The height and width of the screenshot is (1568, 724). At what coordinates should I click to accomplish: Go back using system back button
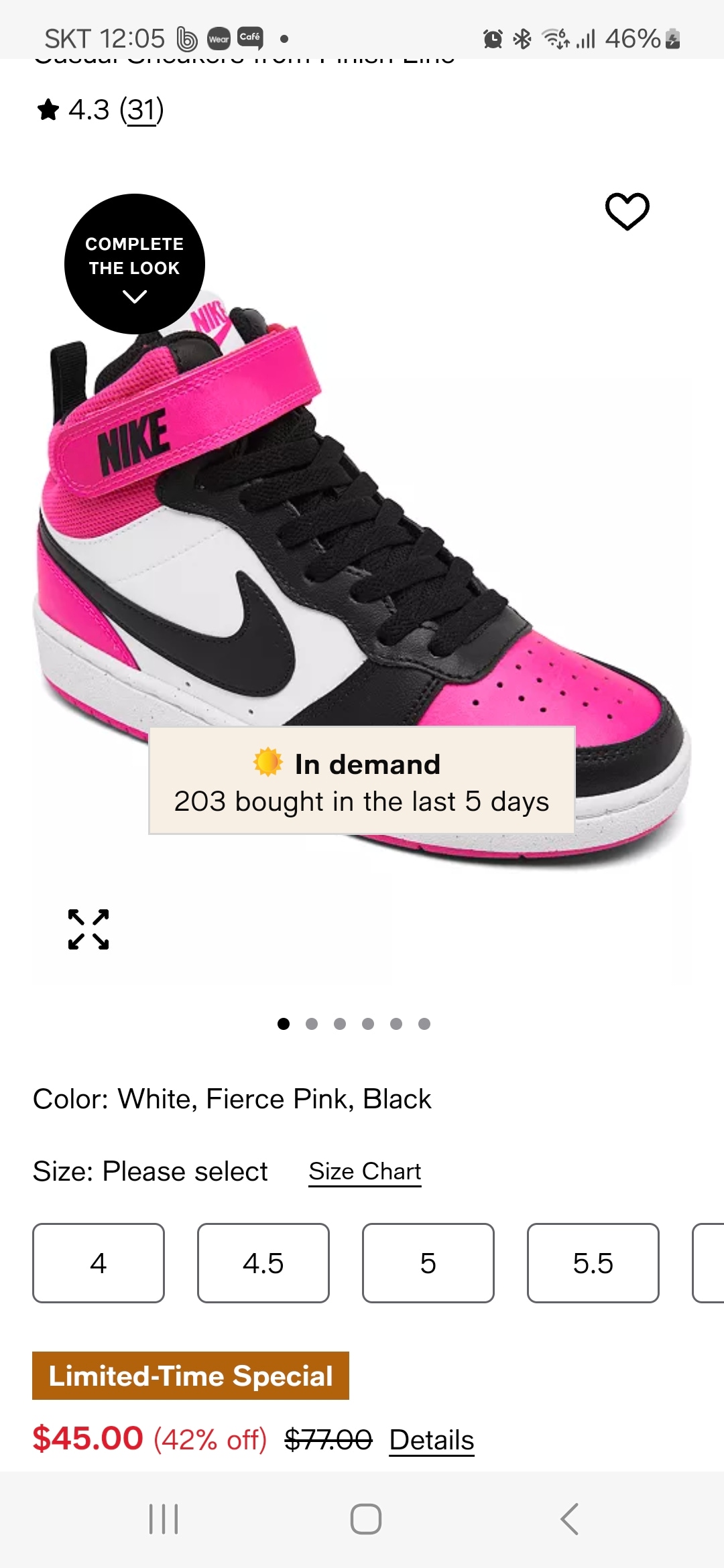point(569,1519)
